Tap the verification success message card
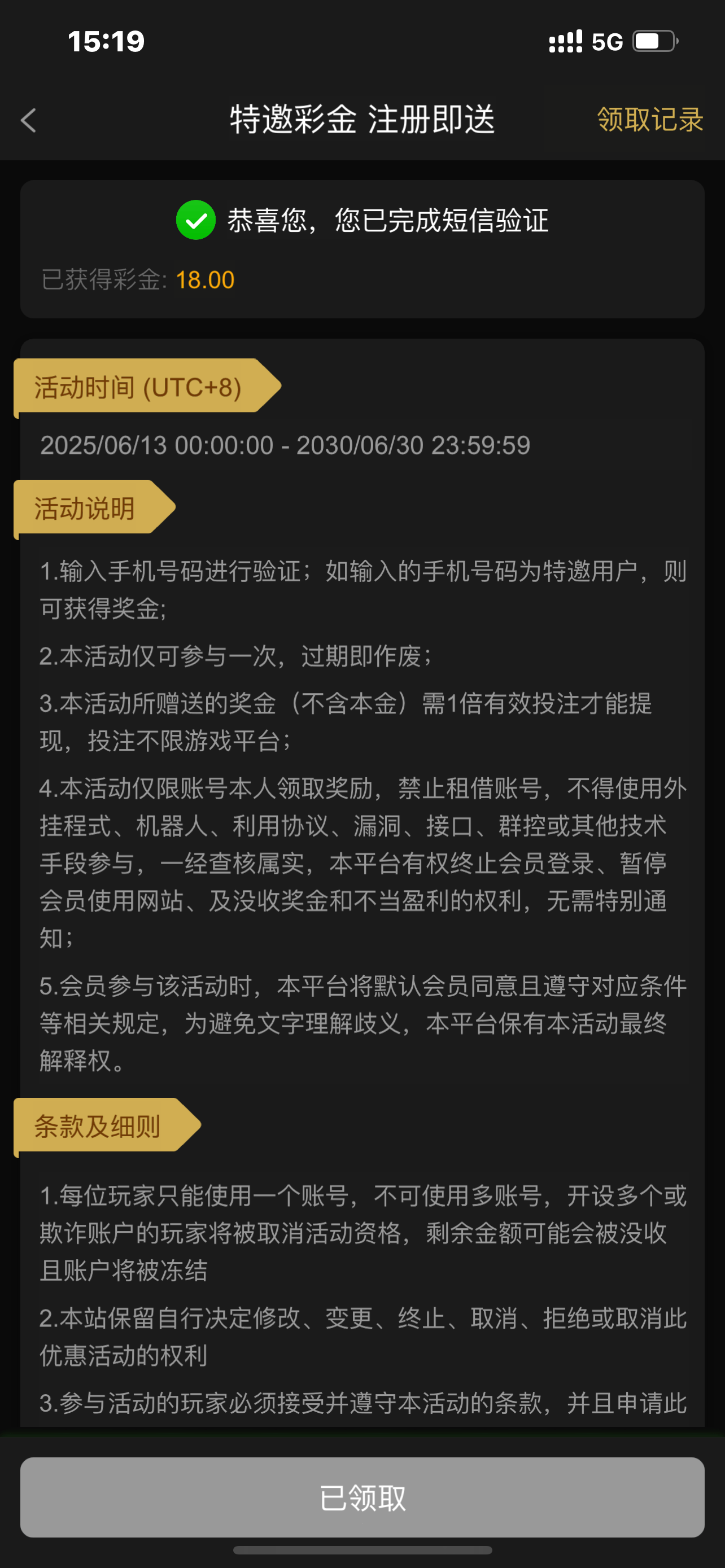 point(362,248)
